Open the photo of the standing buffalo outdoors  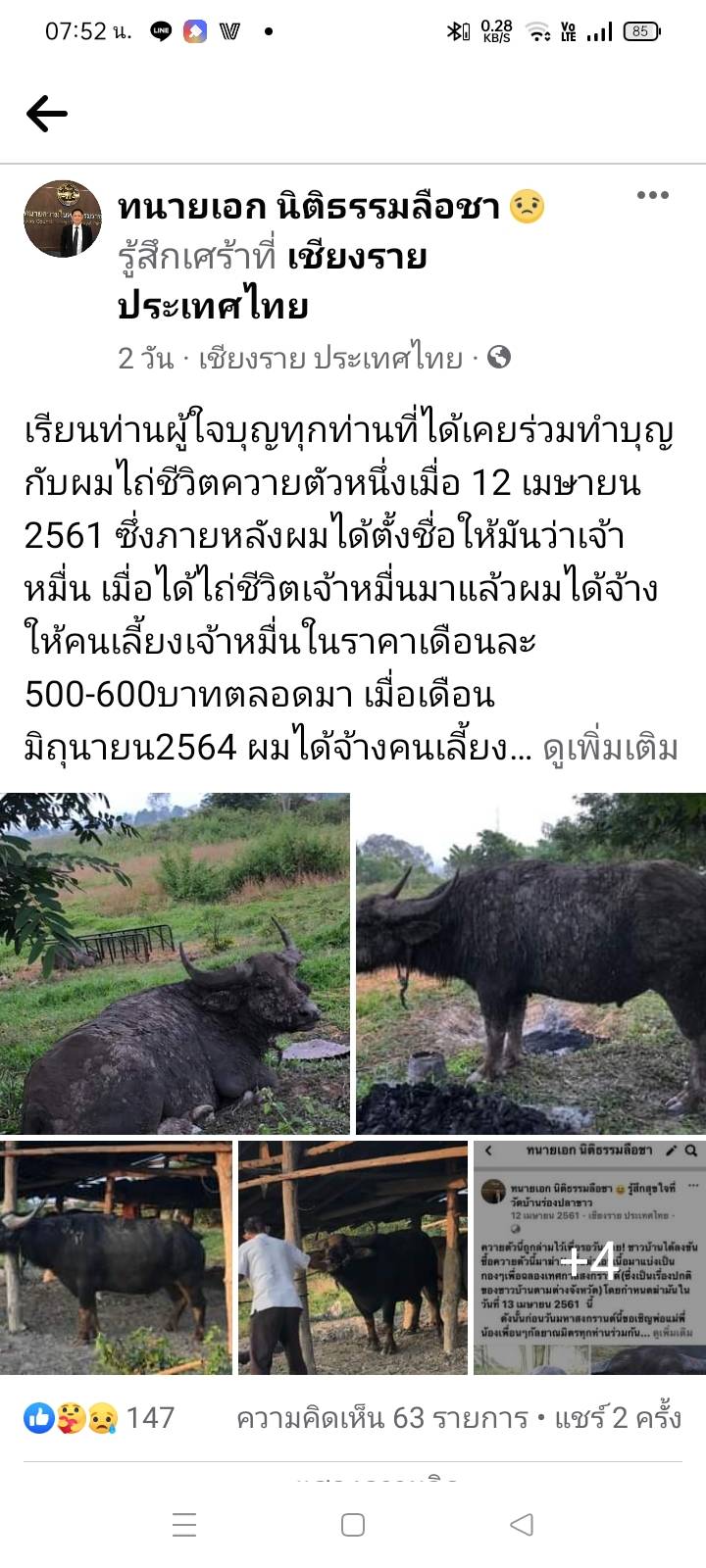[x=530, y=962]
